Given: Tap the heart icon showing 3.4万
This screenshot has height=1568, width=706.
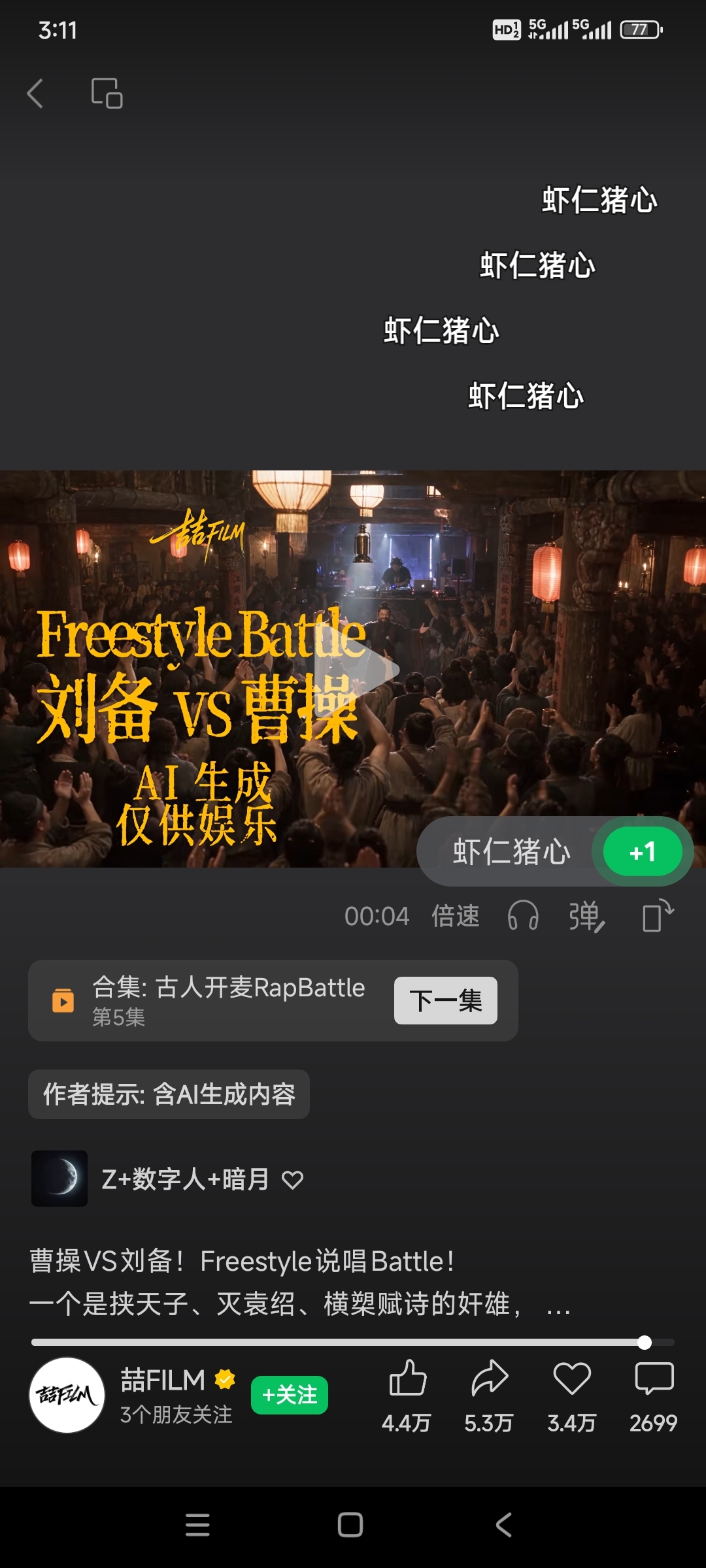Looking at the screenshot, I should tap(572, 1378).
